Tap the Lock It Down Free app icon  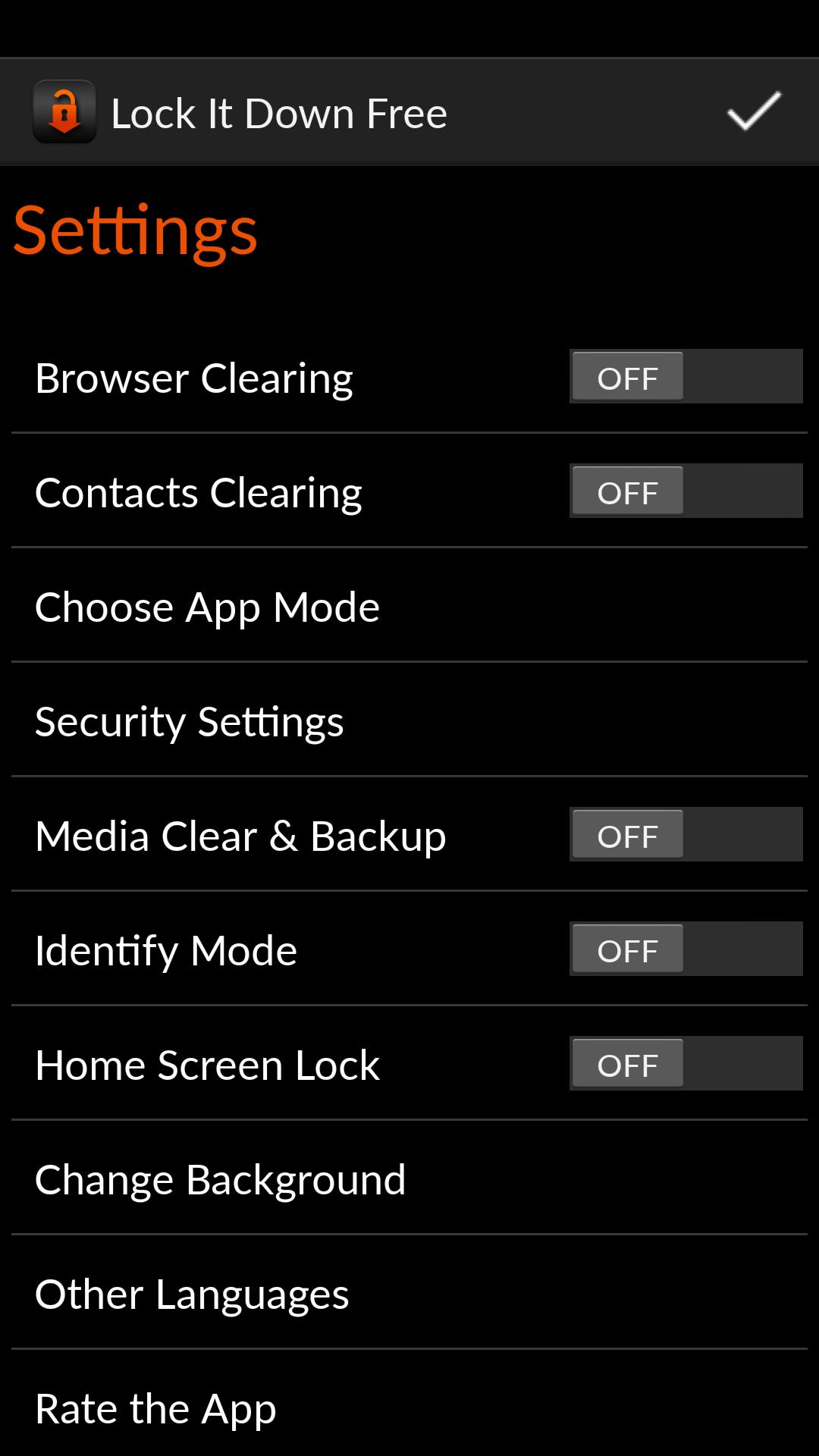click(x=64, y=112)
